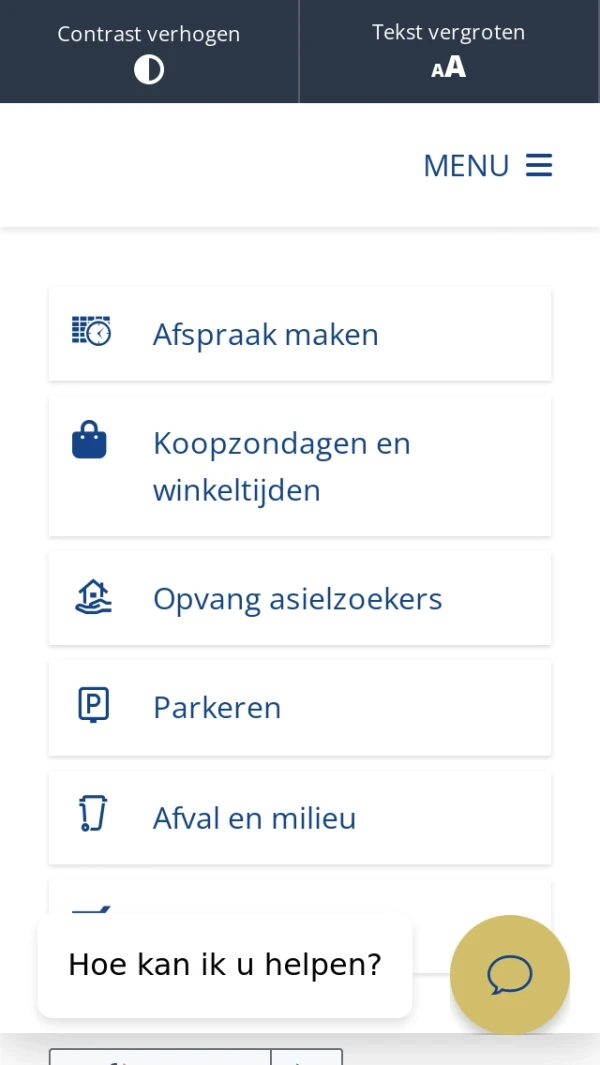Open Koopzondagen en winkeltijden
Screen dimensions: 600x1065
coord(300,466)
